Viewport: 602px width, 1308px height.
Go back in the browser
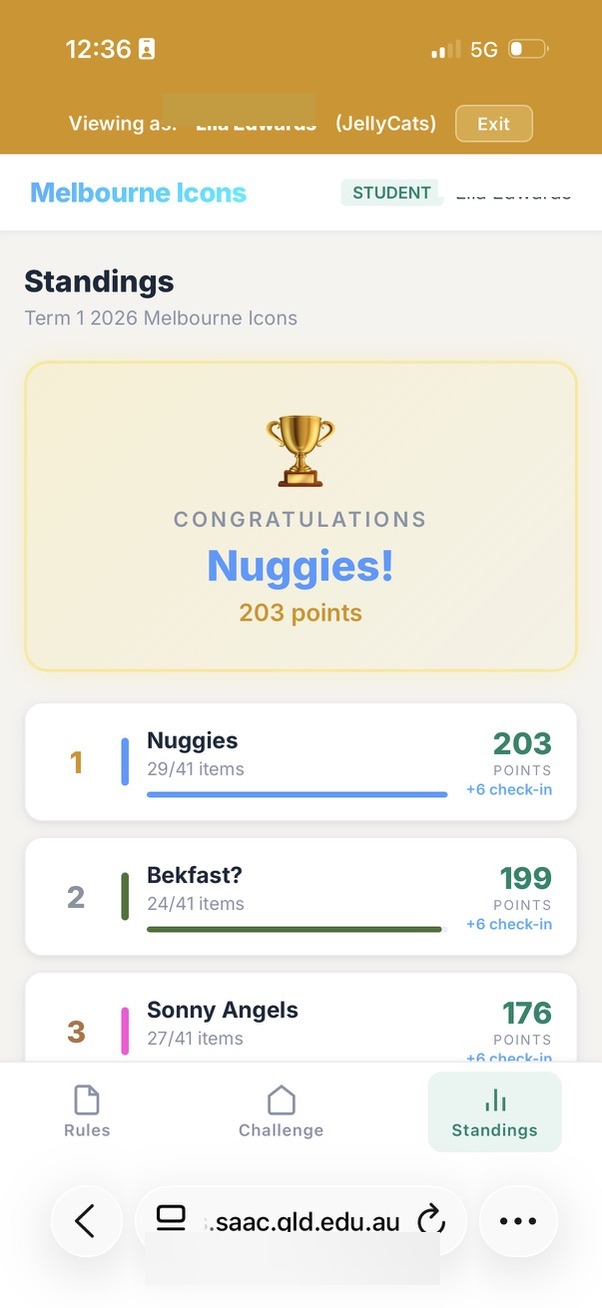click(x=86, y=1220)
